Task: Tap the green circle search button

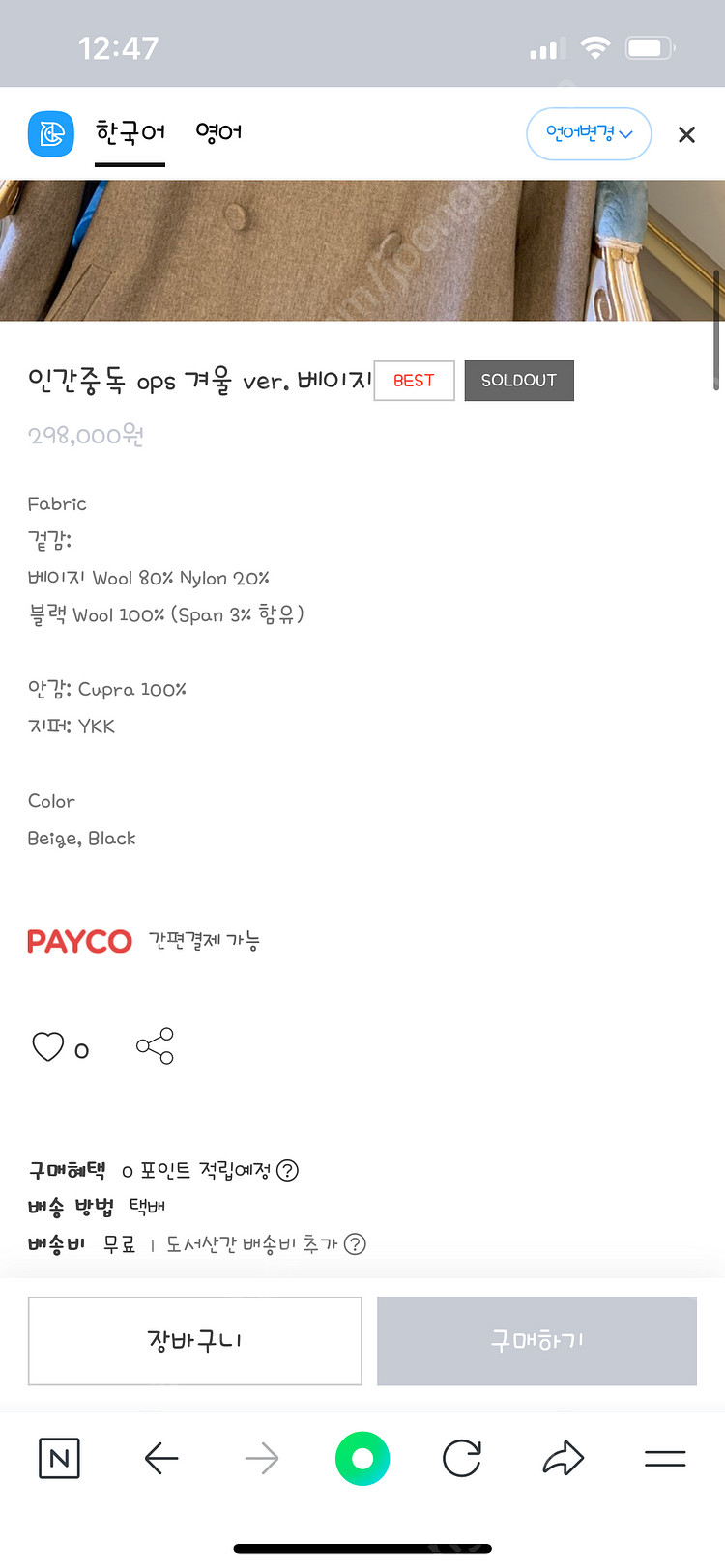Action: pyautogui.click(x=362, y=1458)
